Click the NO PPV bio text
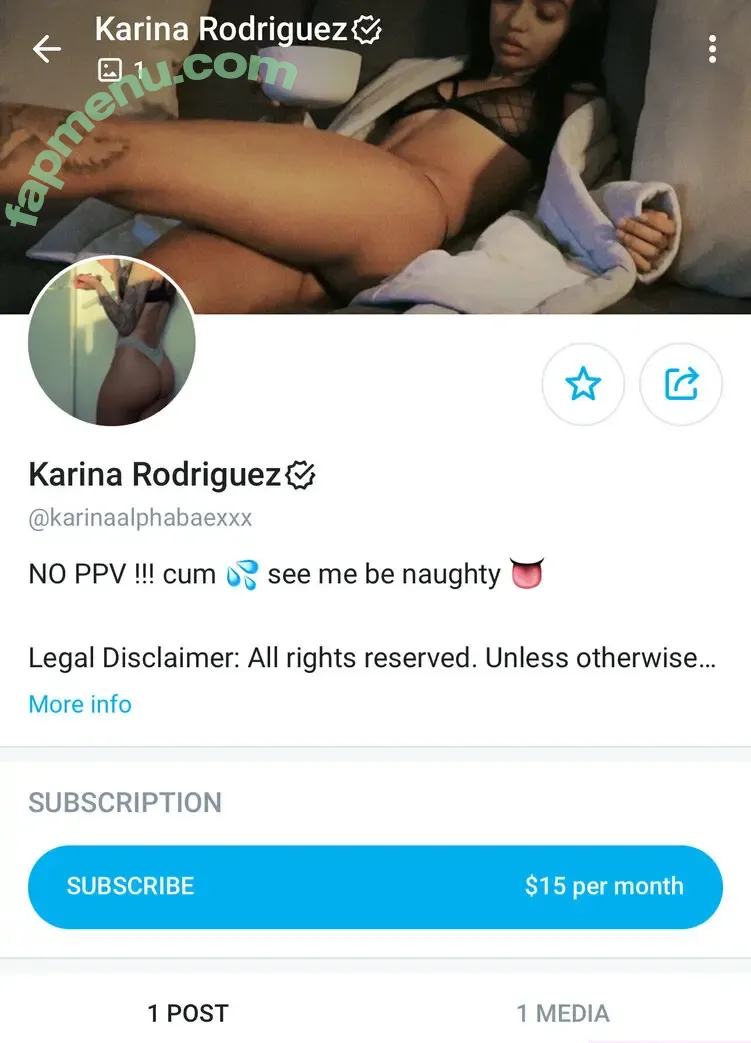 265,573
